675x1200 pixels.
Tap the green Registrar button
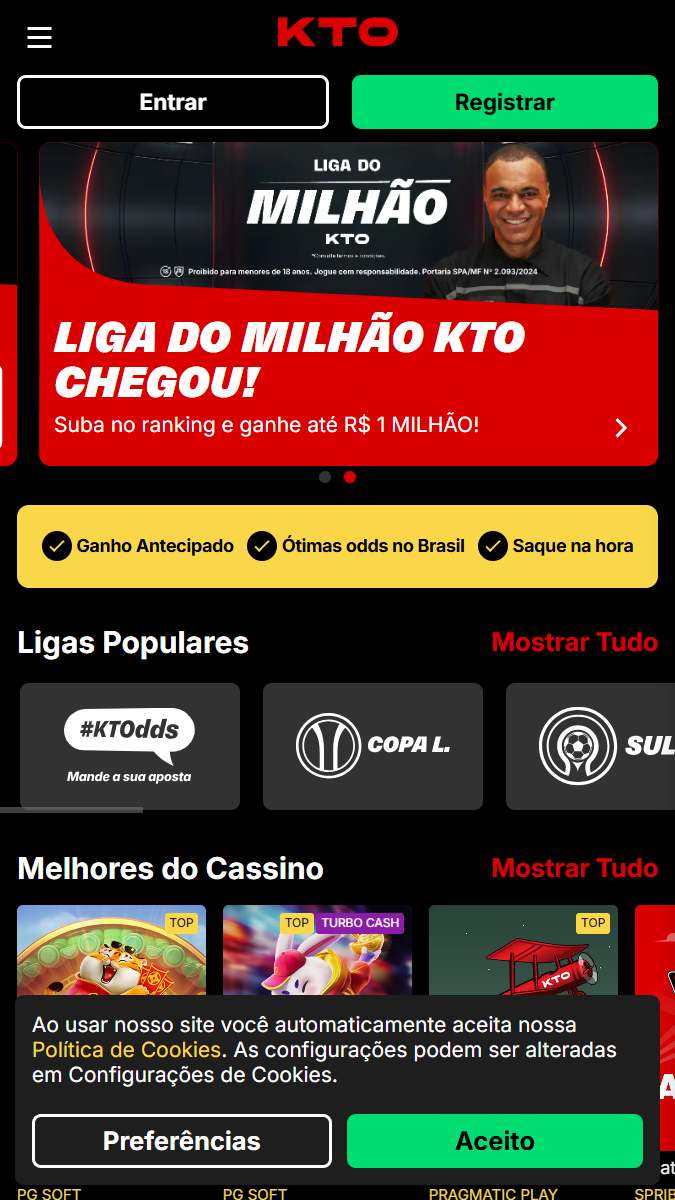pyautogui.click(x=505, y=102)
